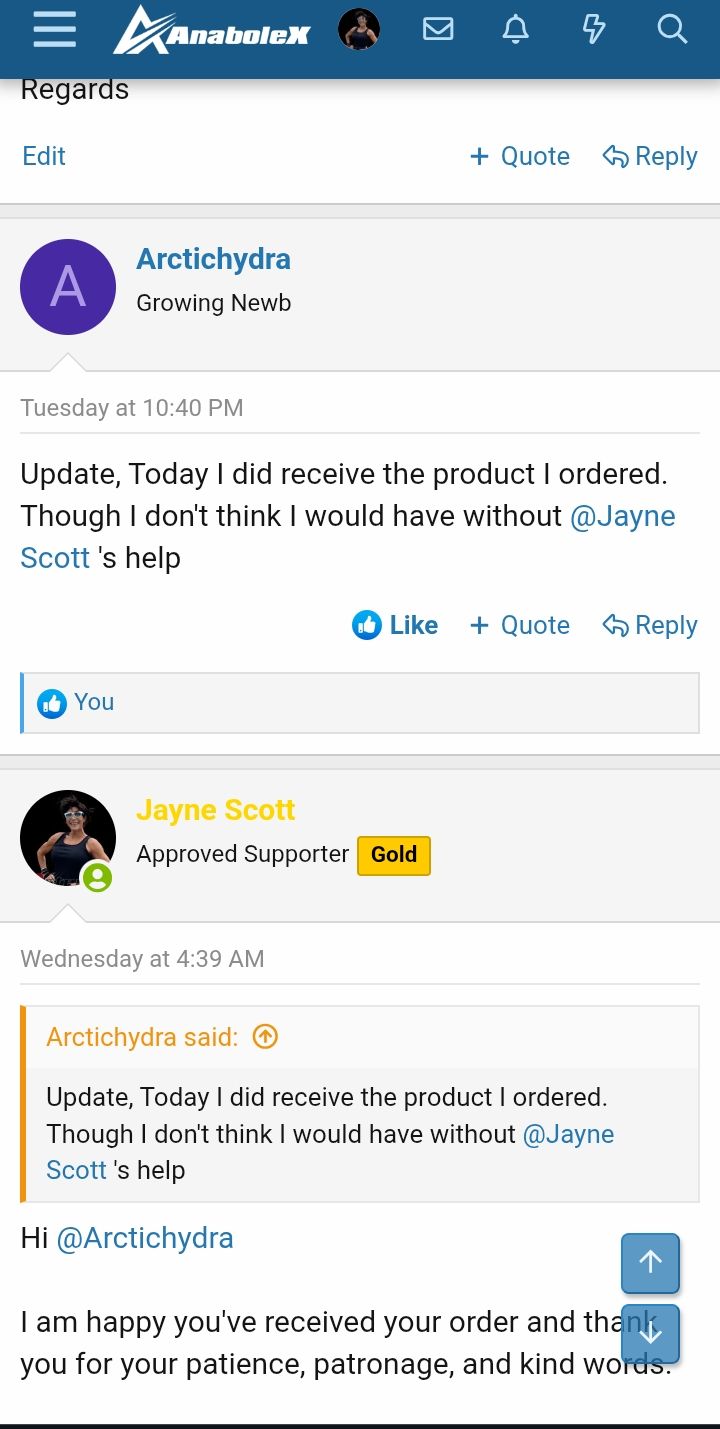The width and height of the screenshot is (720, 1429).
Task: Like Arctichydra's update post
Action: [x=396, y=625]
